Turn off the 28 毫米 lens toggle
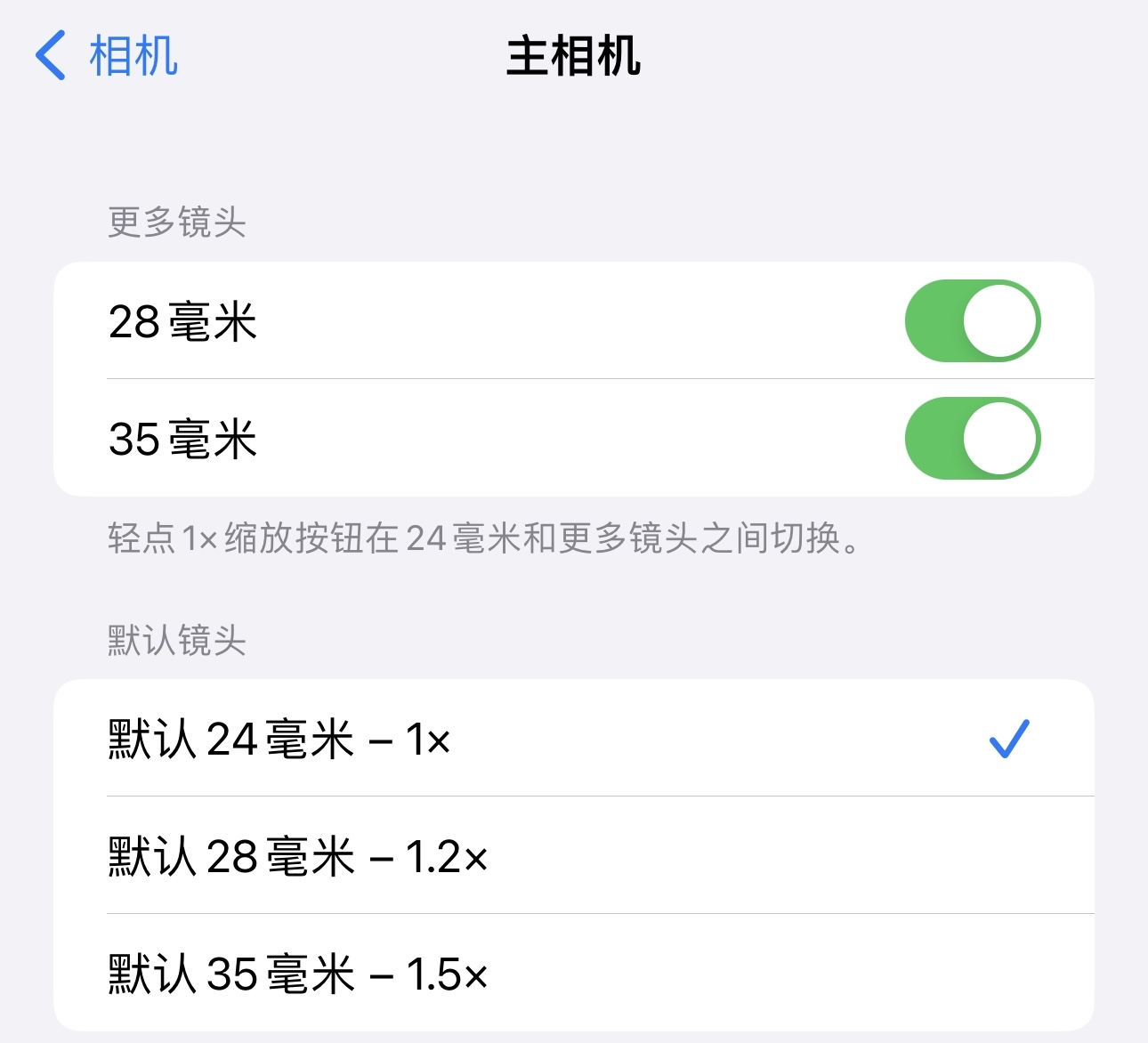 point(972,321)
